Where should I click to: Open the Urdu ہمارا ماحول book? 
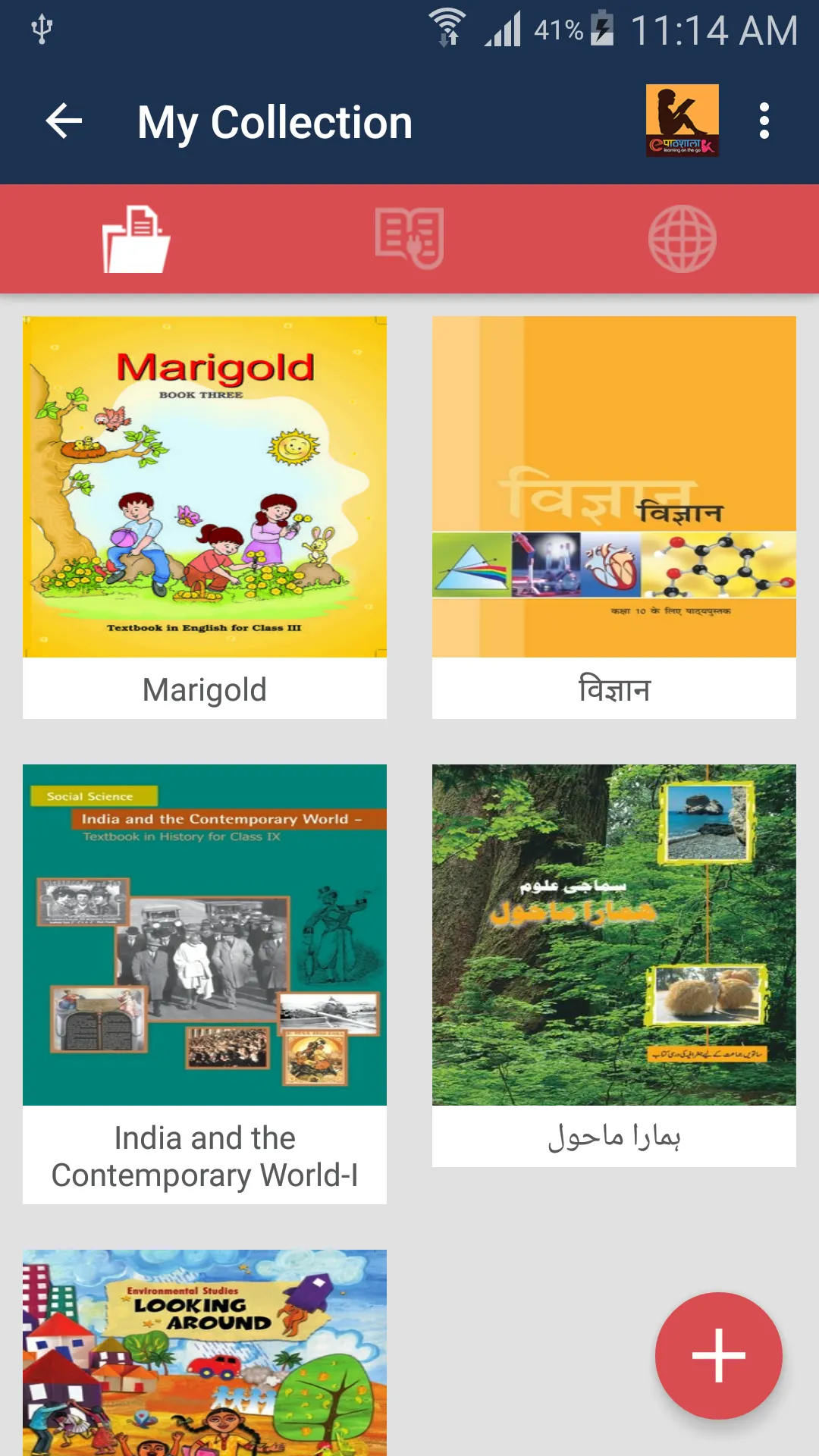614,965
